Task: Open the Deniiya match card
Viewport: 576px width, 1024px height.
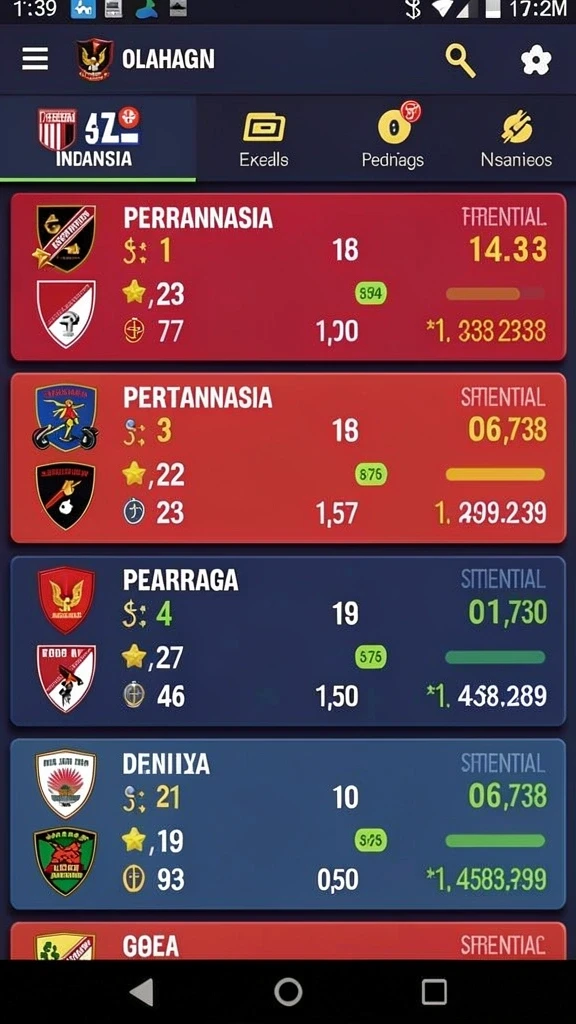Action: [288, 824]
